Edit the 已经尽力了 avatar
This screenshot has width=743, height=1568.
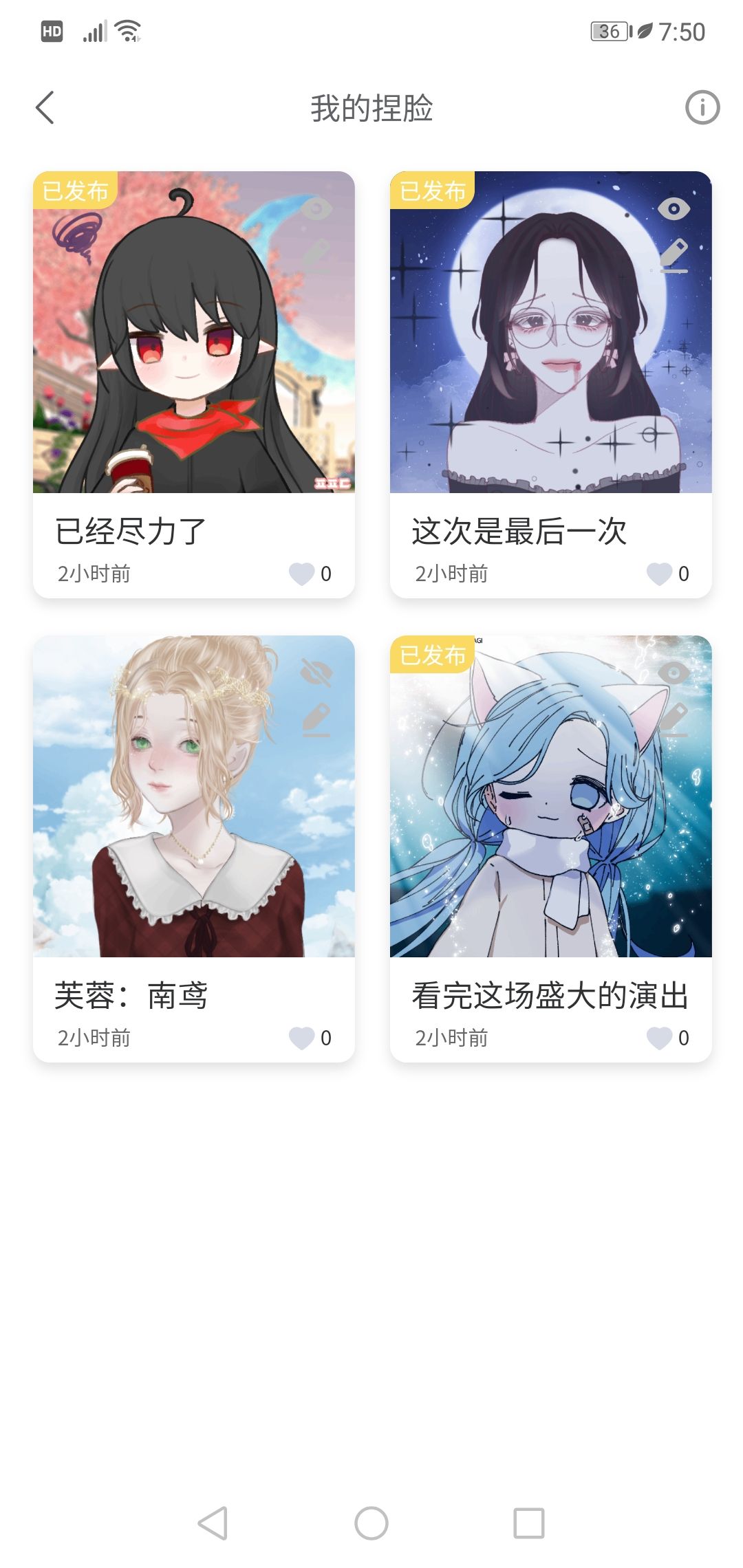point(316,255)
